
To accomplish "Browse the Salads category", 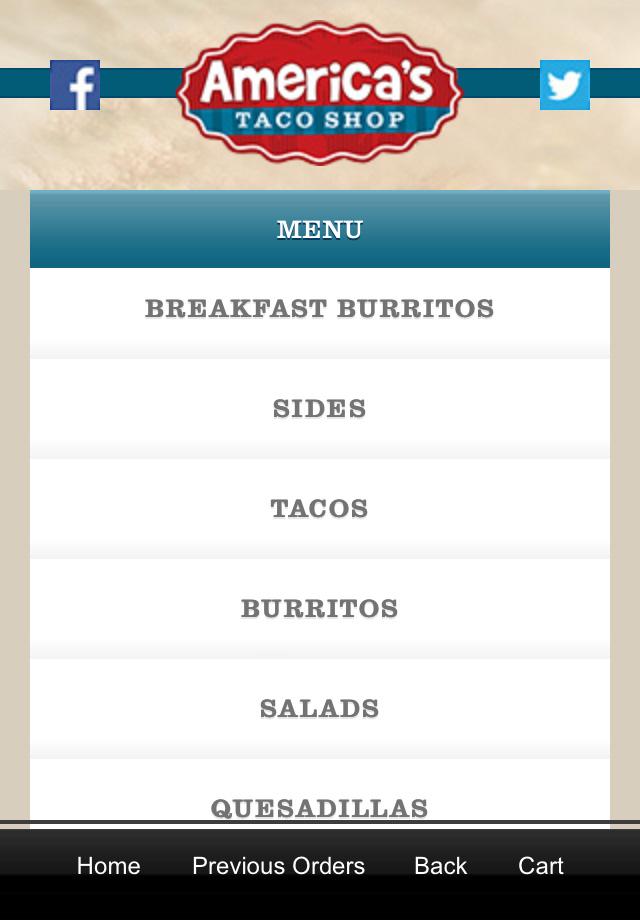I will click(320, 709).
